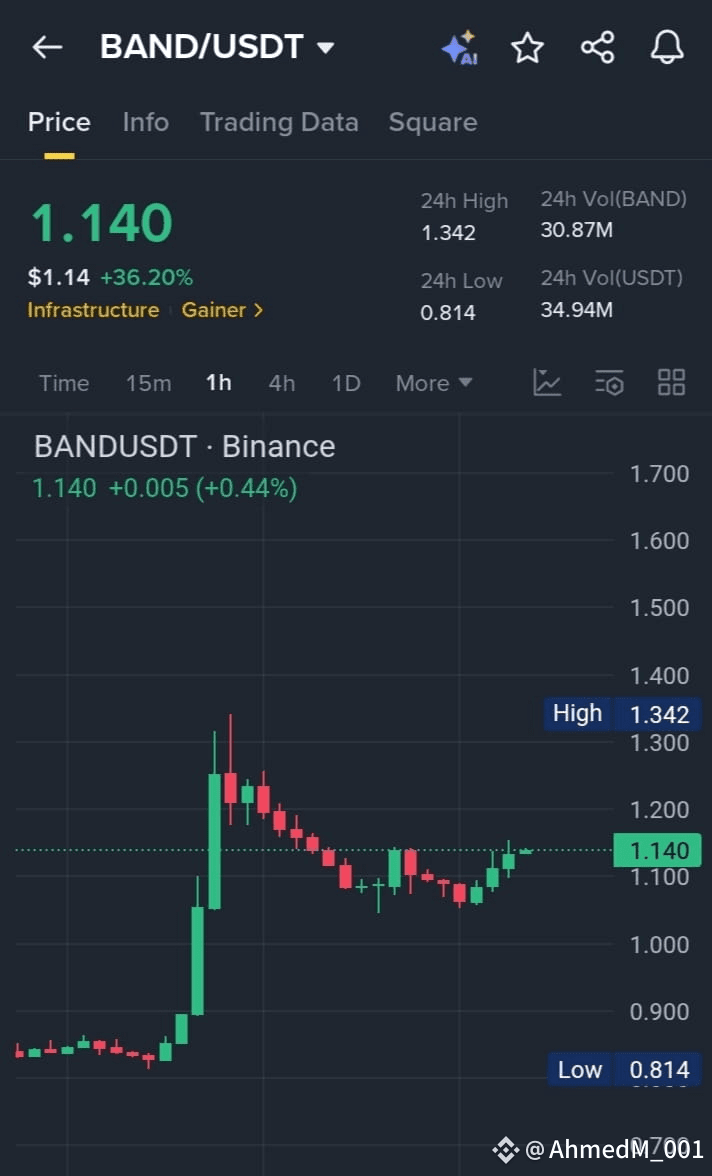Select the 1D interval

click(x=346, y=383)
